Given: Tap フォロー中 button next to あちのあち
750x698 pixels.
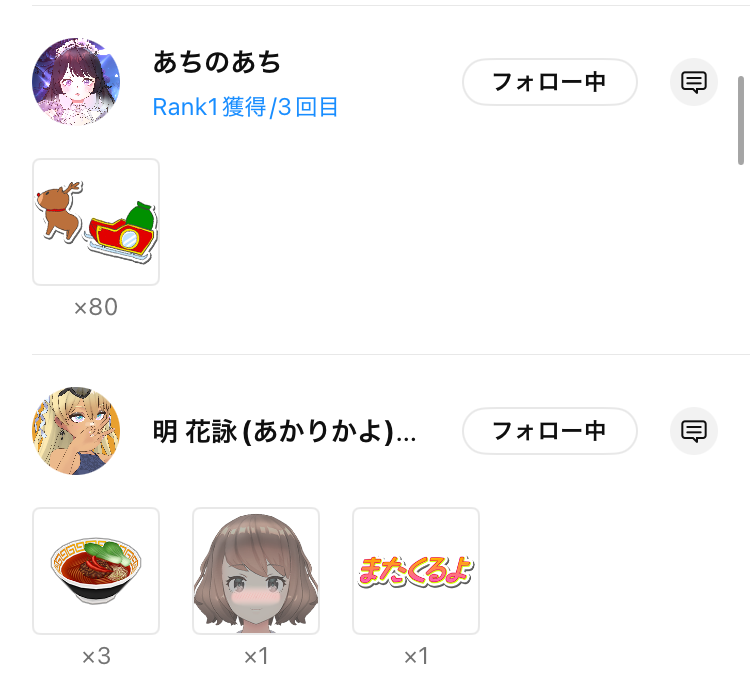Looking at the screenshot, I should [549, 82].
